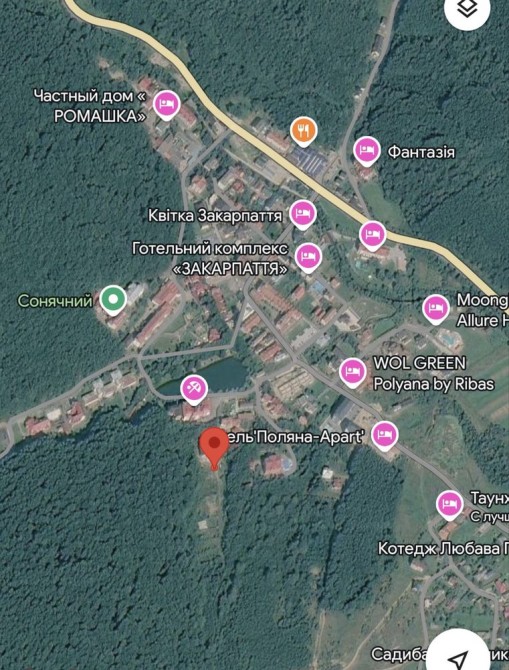Open the Фантазія hotel pin
The height and width of the screenshot is (670, 509).
[x=367, y=151]
